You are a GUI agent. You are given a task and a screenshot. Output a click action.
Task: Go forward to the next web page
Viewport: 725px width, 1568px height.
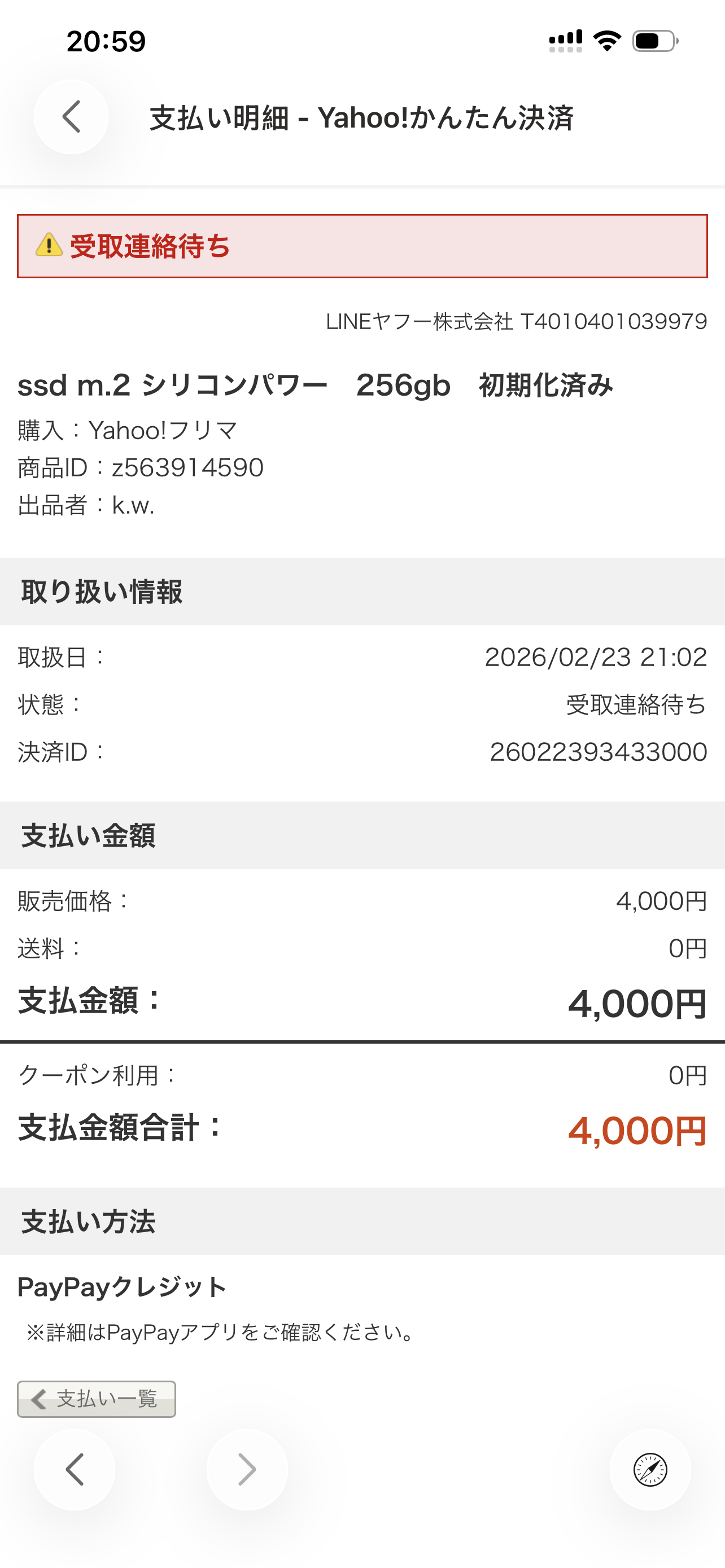point(247,1469)
